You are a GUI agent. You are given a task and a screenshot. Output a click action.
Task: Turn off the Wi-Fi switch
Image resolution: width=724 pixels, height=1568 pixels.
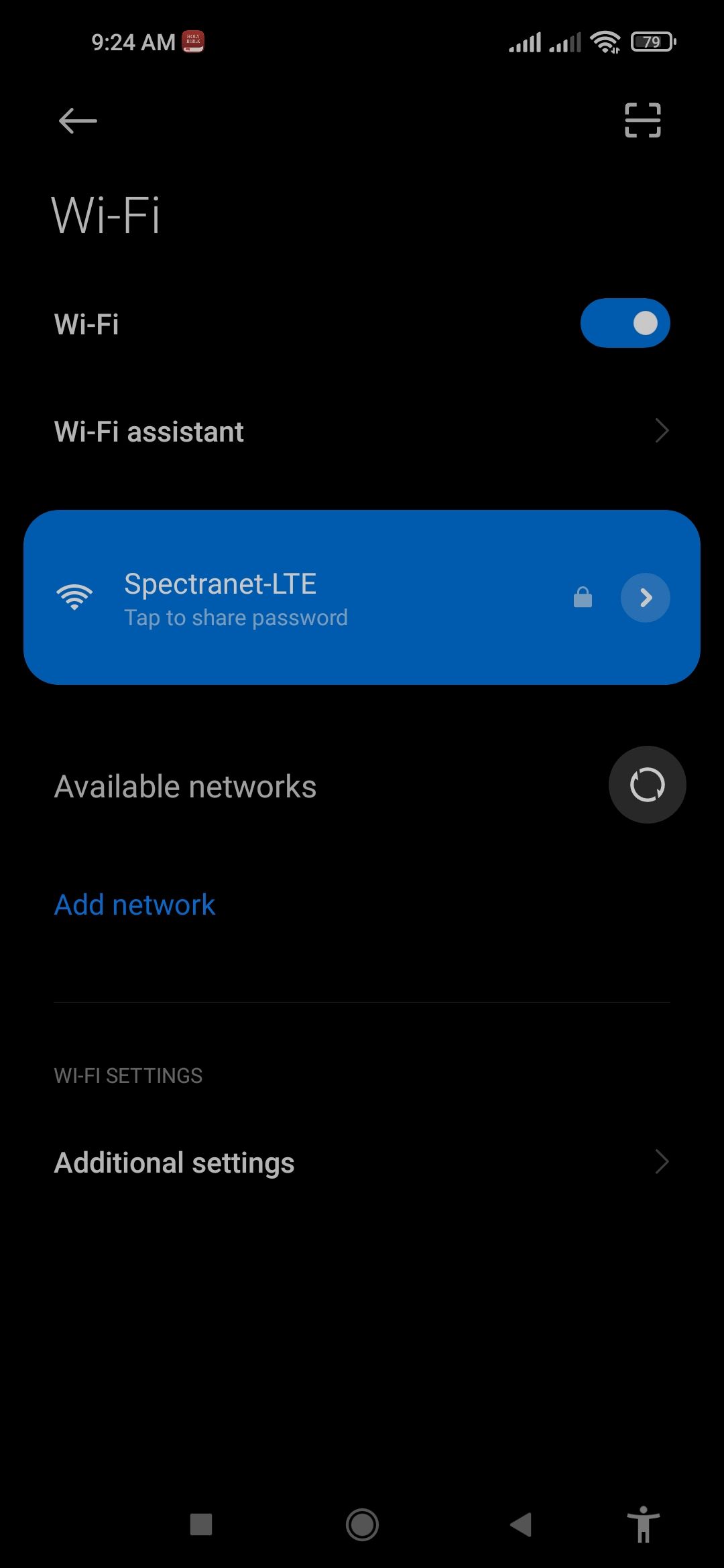click(x=625, y=323)
